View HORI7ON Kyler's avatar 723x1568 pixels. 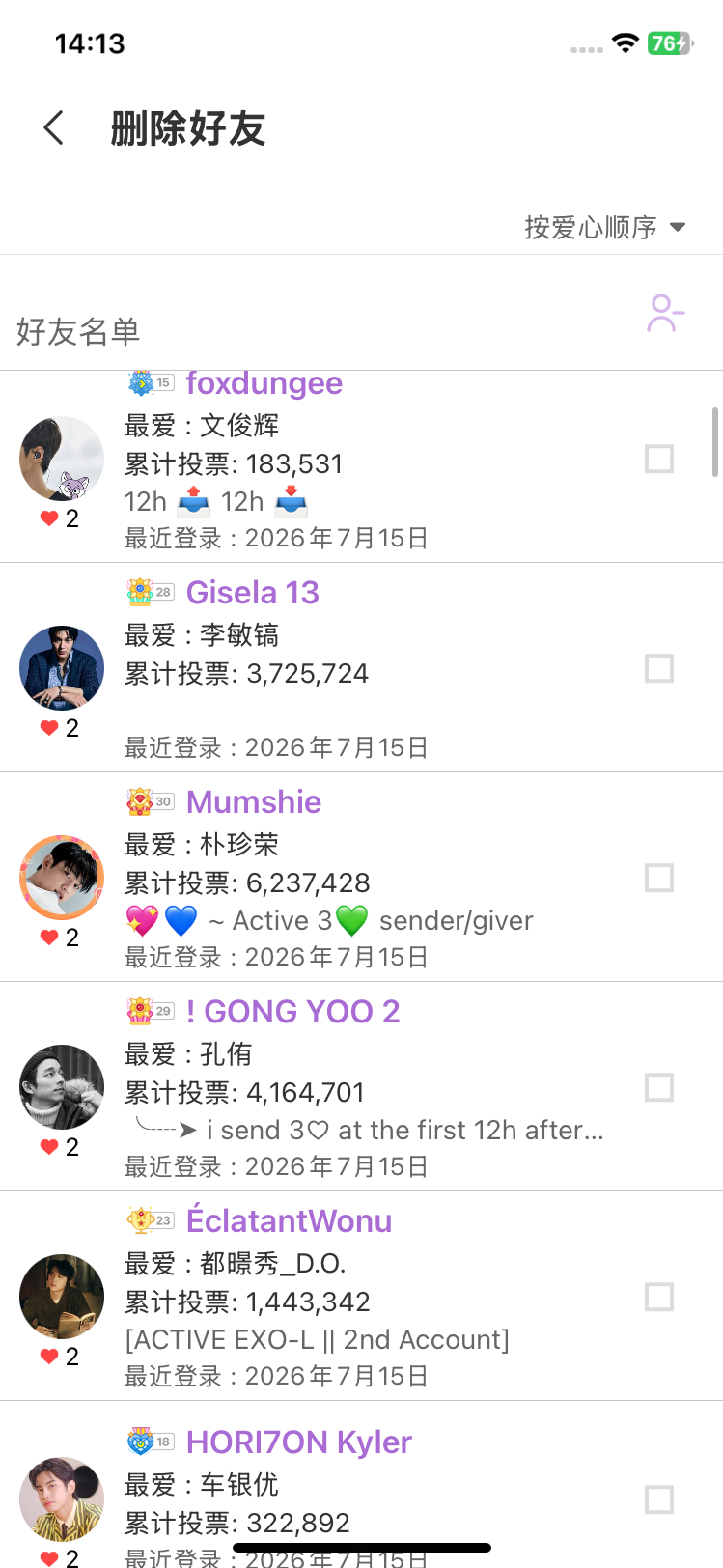pyautogui.click(x=62, y=1499)
